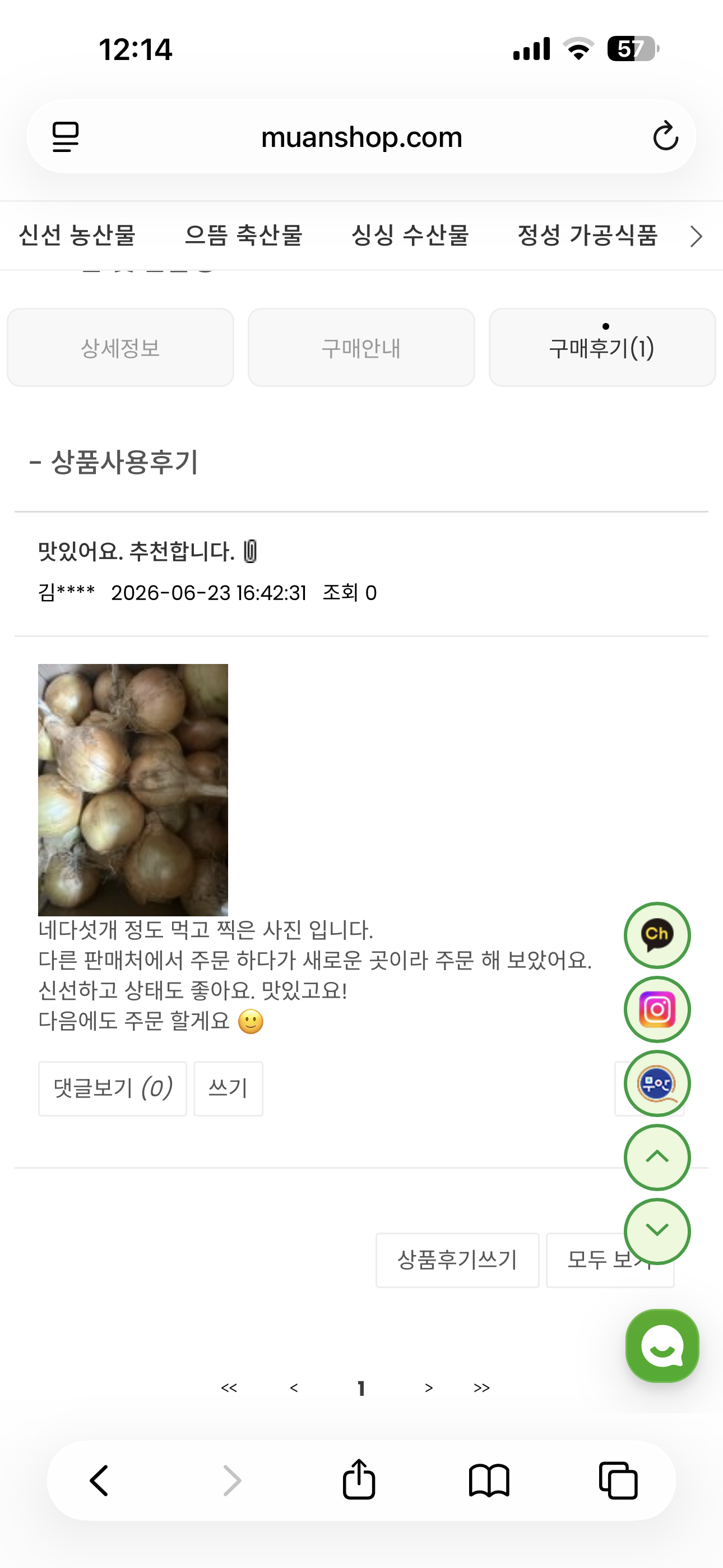Open the Instagram floating button
Image resolution: width=723 pixels, height=1568 pixels.
tap(657, 1009)
